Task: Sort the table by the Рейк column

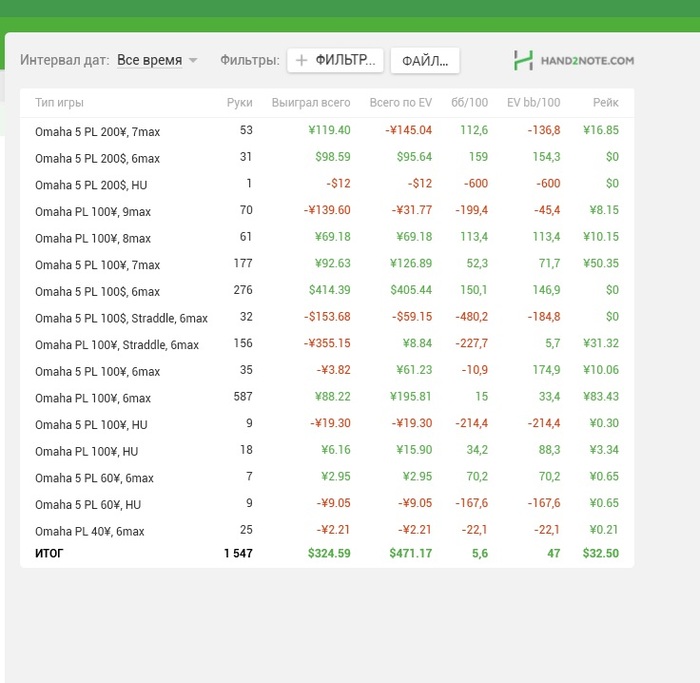Action: [x=605, y=102]
